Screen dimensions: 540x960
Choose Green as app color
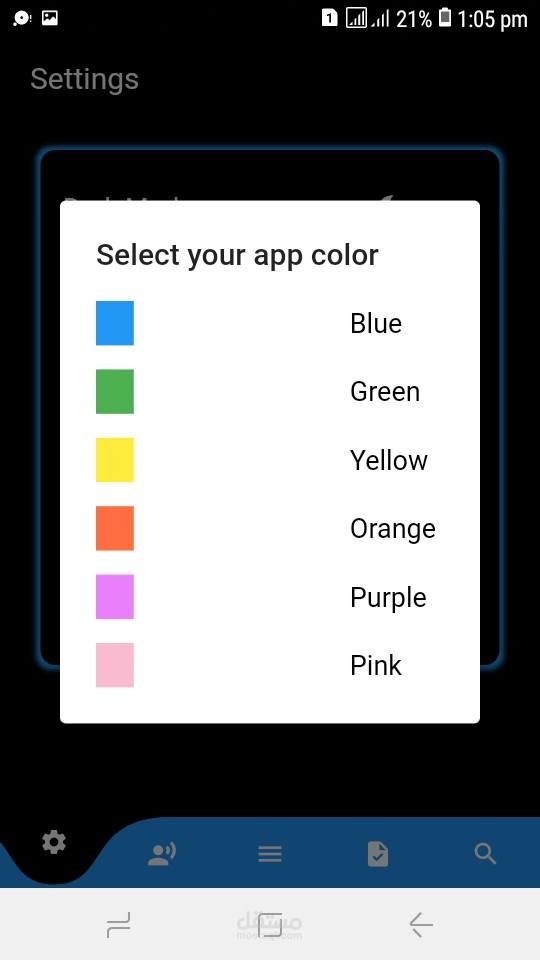pyautogui.click(x=269, y=392)
